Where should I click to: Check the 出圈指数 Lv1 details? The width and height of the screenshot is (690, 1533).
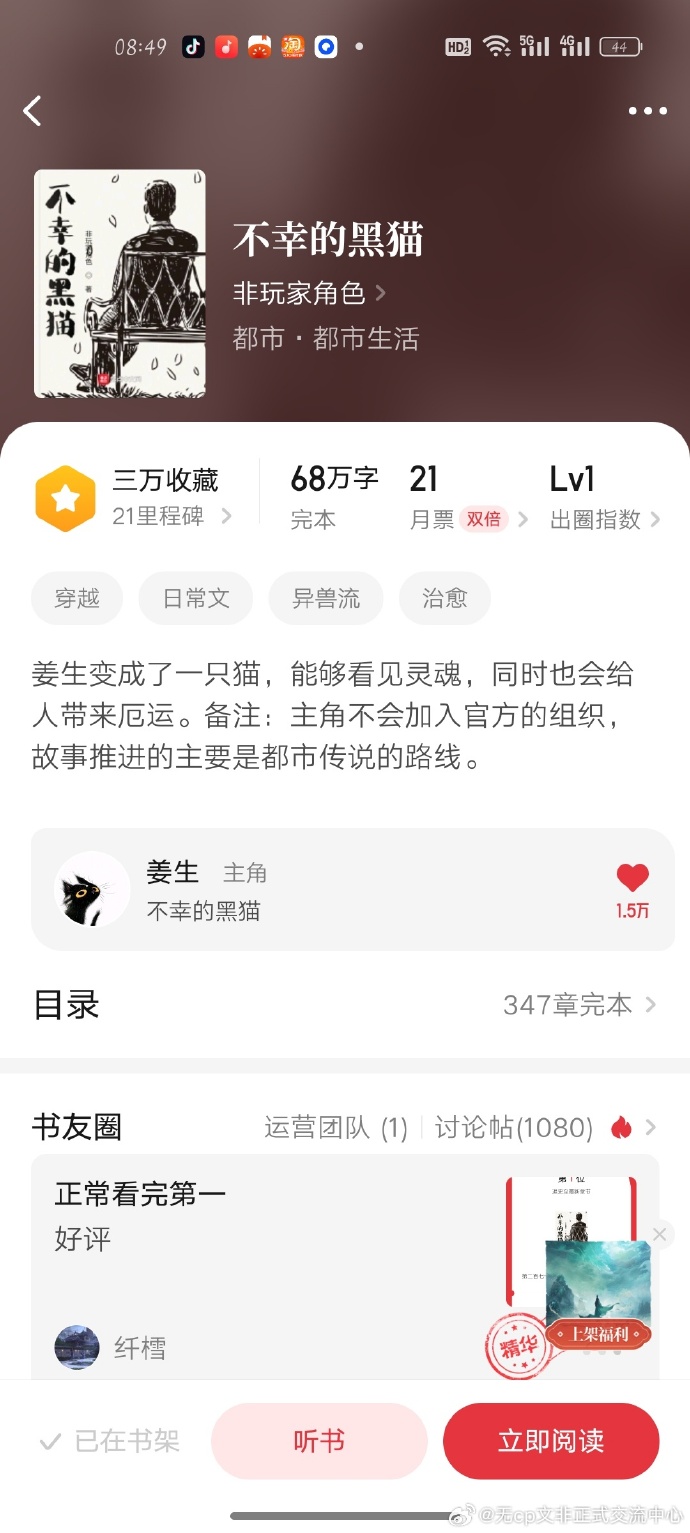tap(604, 519)
